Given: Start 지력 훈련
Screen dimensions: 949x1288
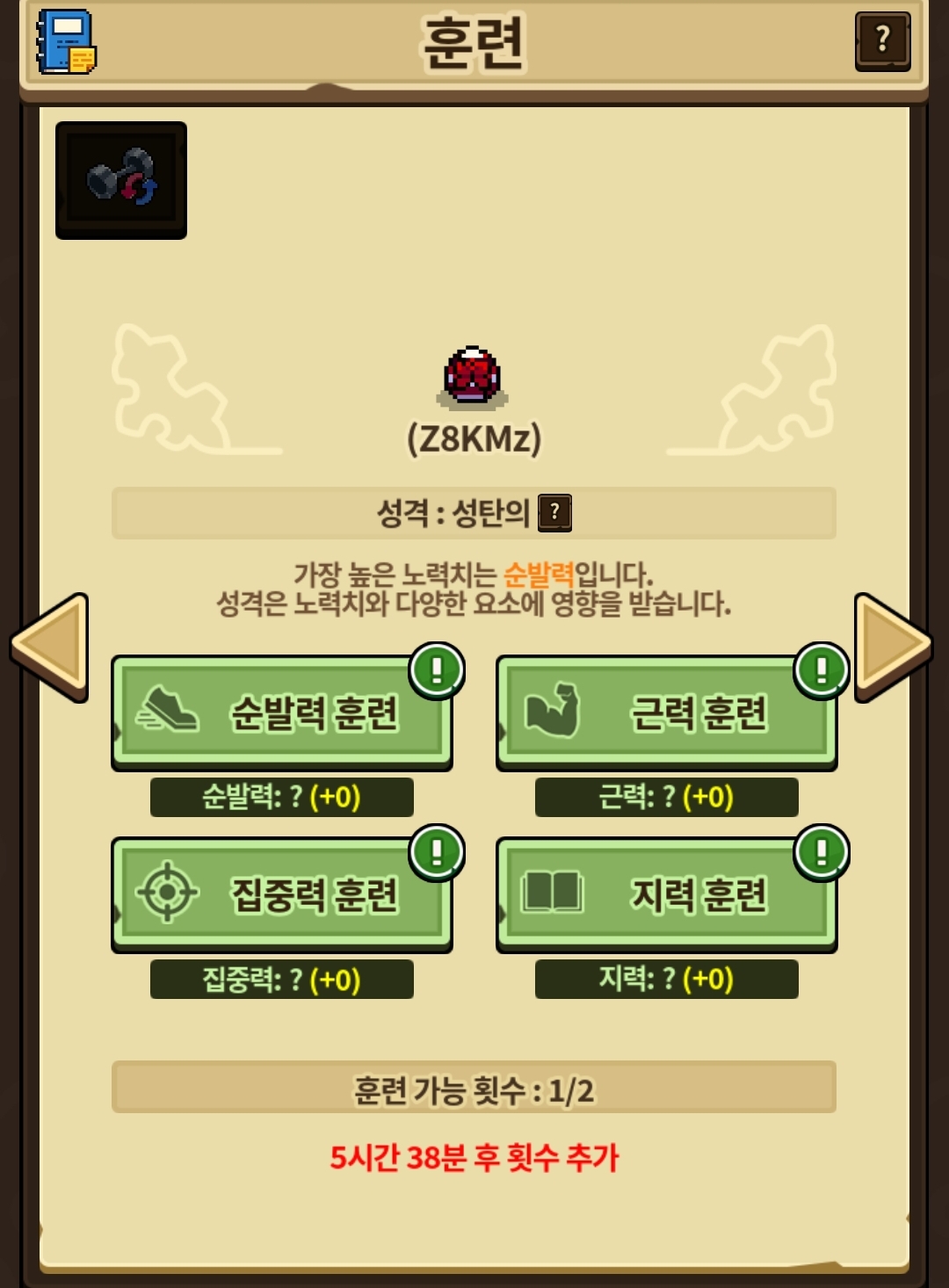Looking at the screenshot, I should point(667,895).
